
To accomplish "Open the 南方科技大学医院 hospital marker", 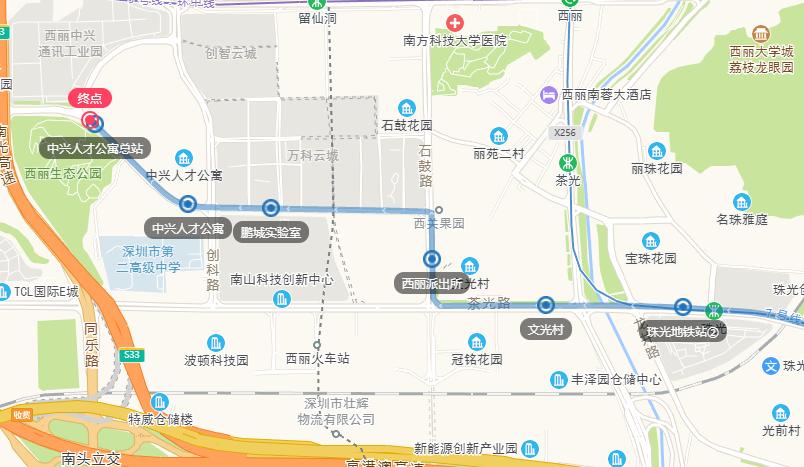I will [455, 22].
